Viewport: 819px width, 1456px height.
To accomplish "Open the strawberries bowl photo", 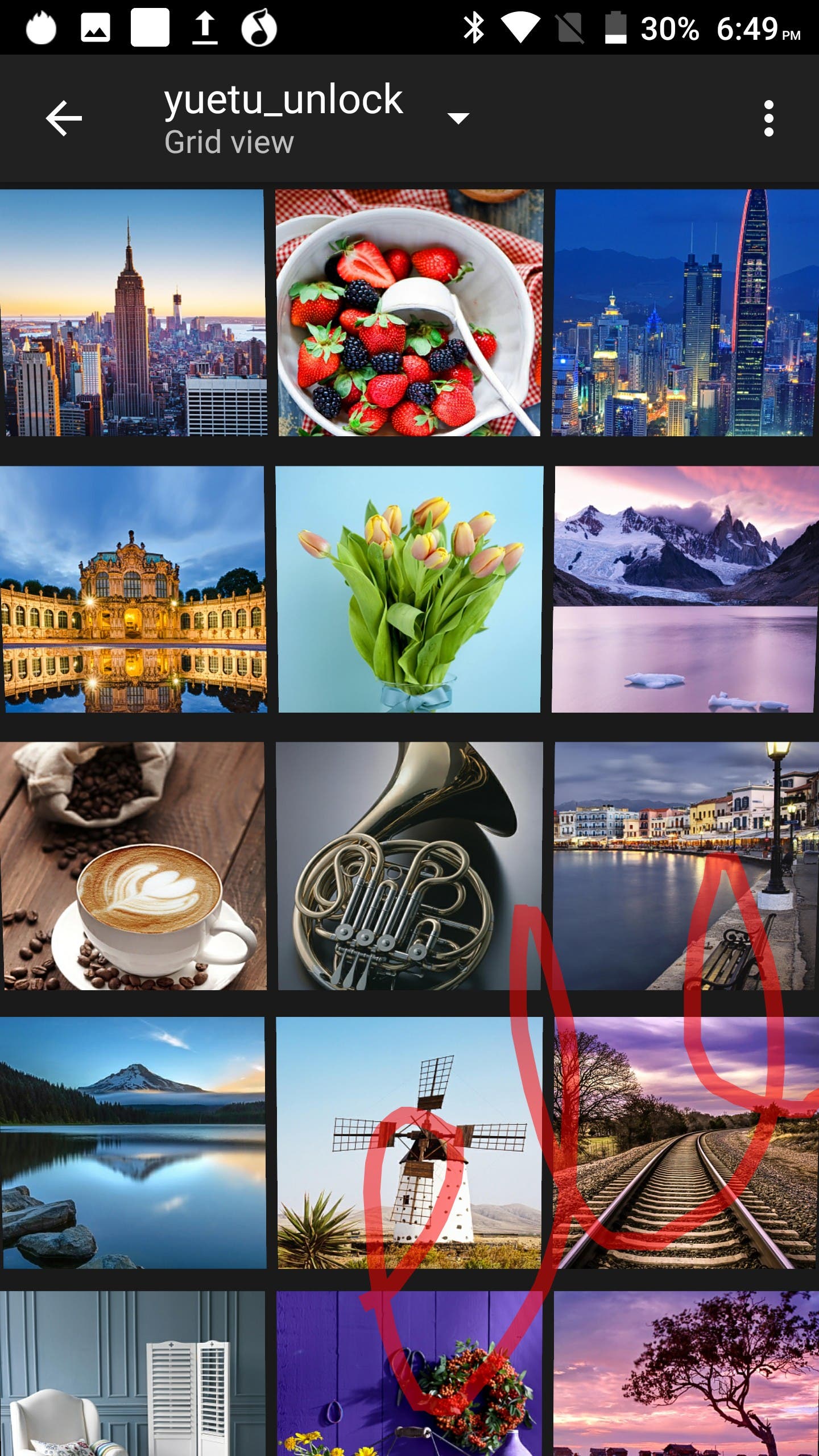I will pos(409,313).
